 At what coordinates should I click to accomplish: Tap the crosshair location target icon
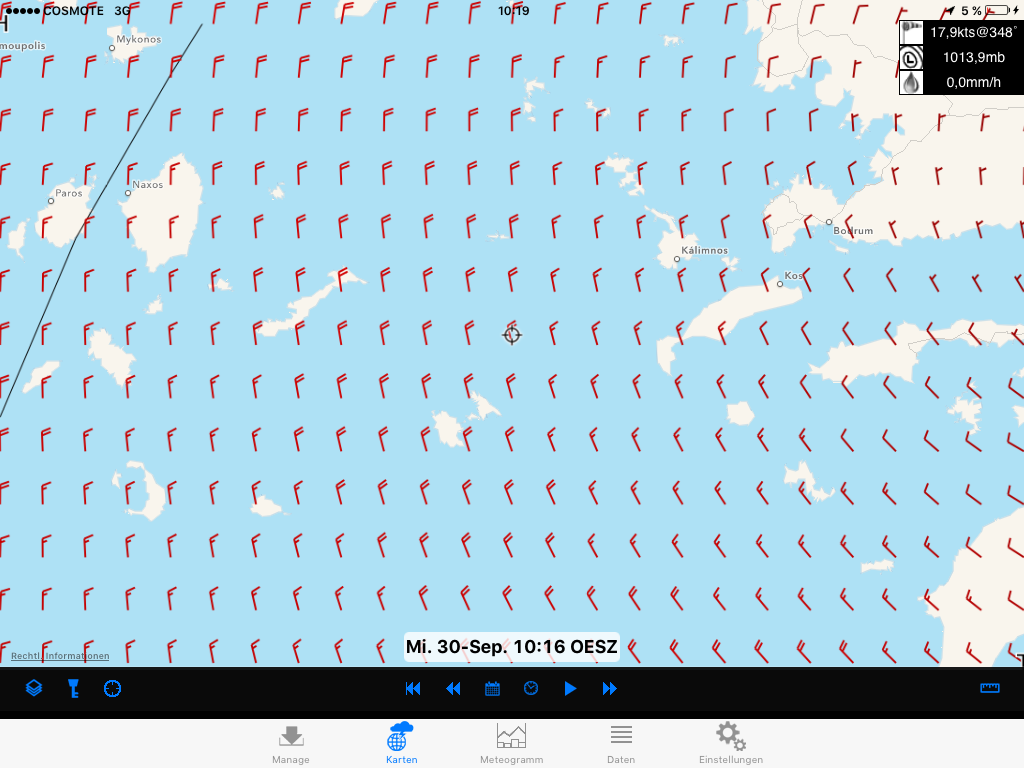[x=112, y=688]
